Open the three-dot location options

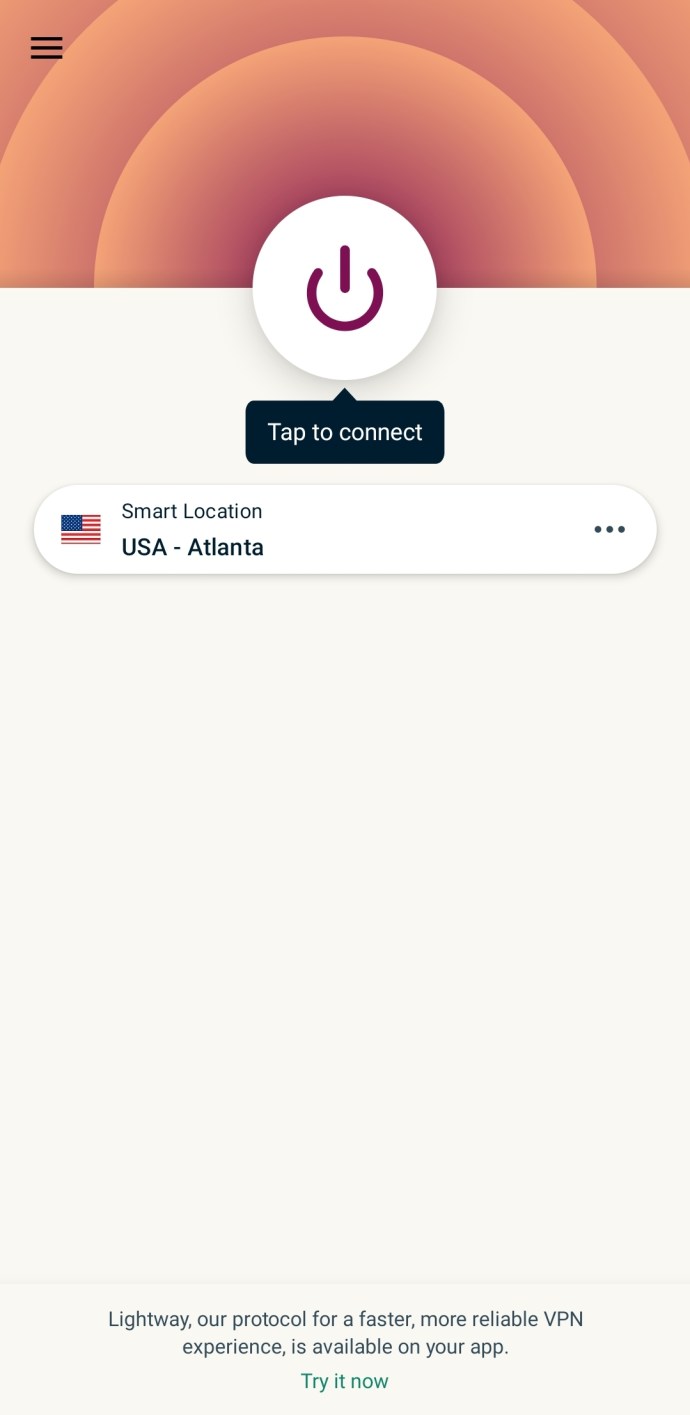(x=609, y=529)
